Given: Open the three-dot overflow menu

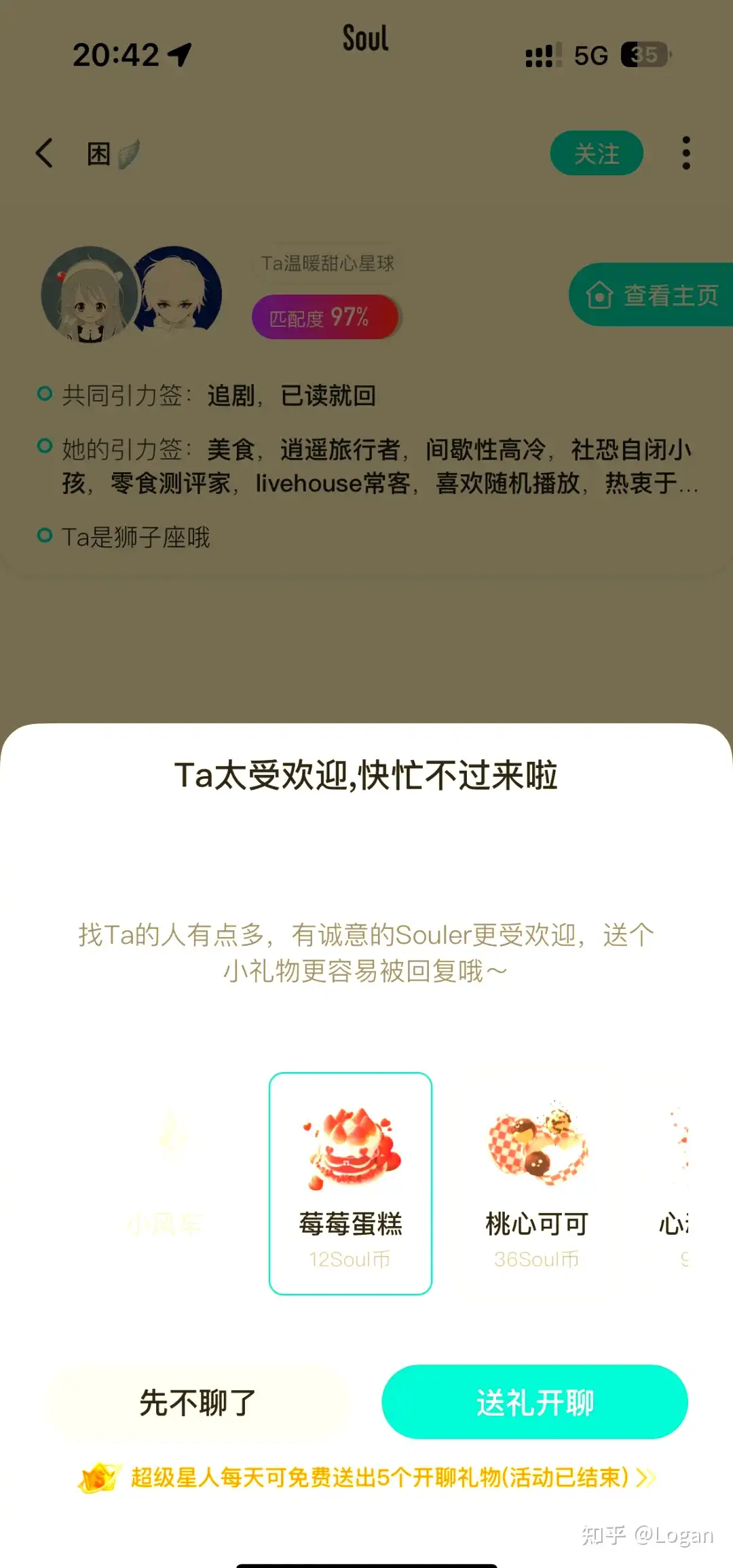Looking at the screenshot, I should 686,153.
